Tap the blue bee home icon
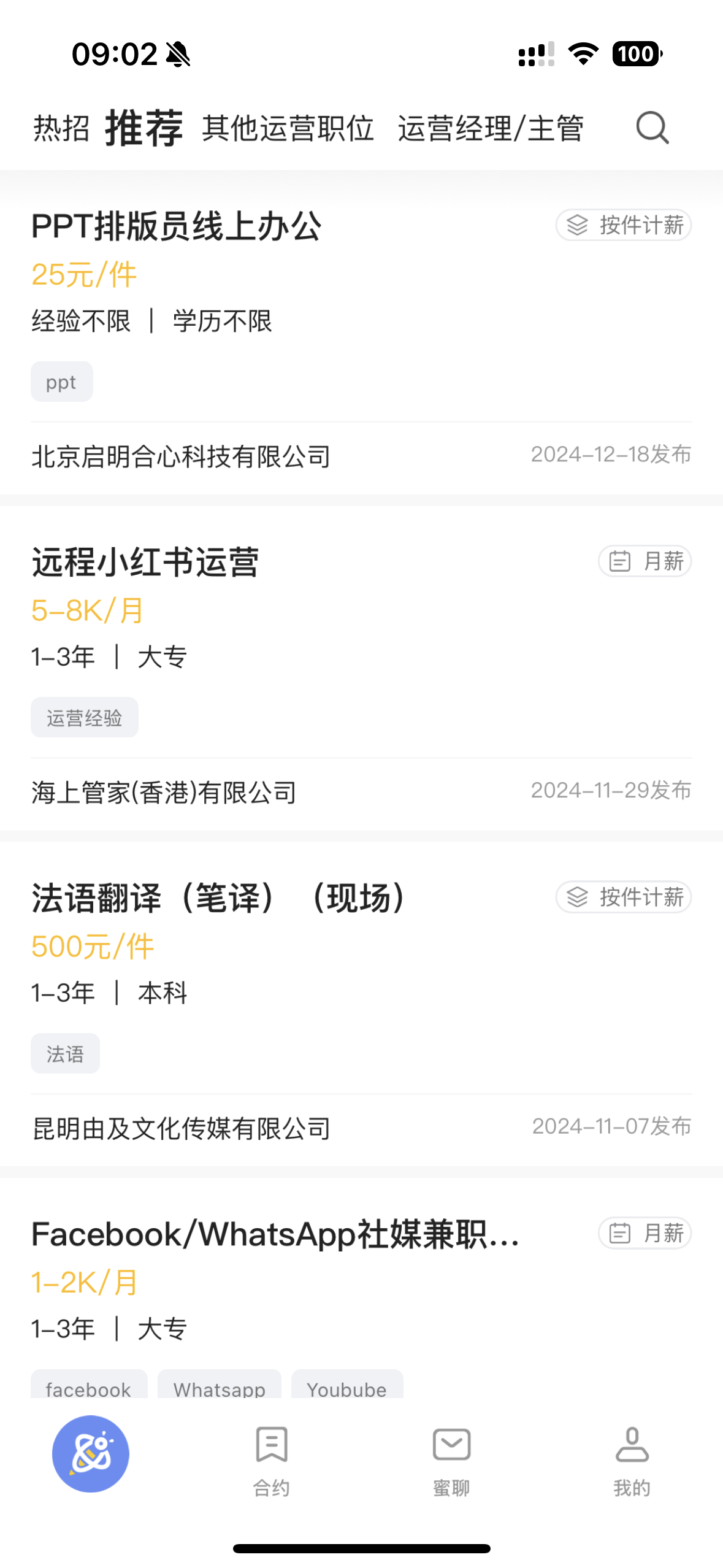 point(91,1453)
